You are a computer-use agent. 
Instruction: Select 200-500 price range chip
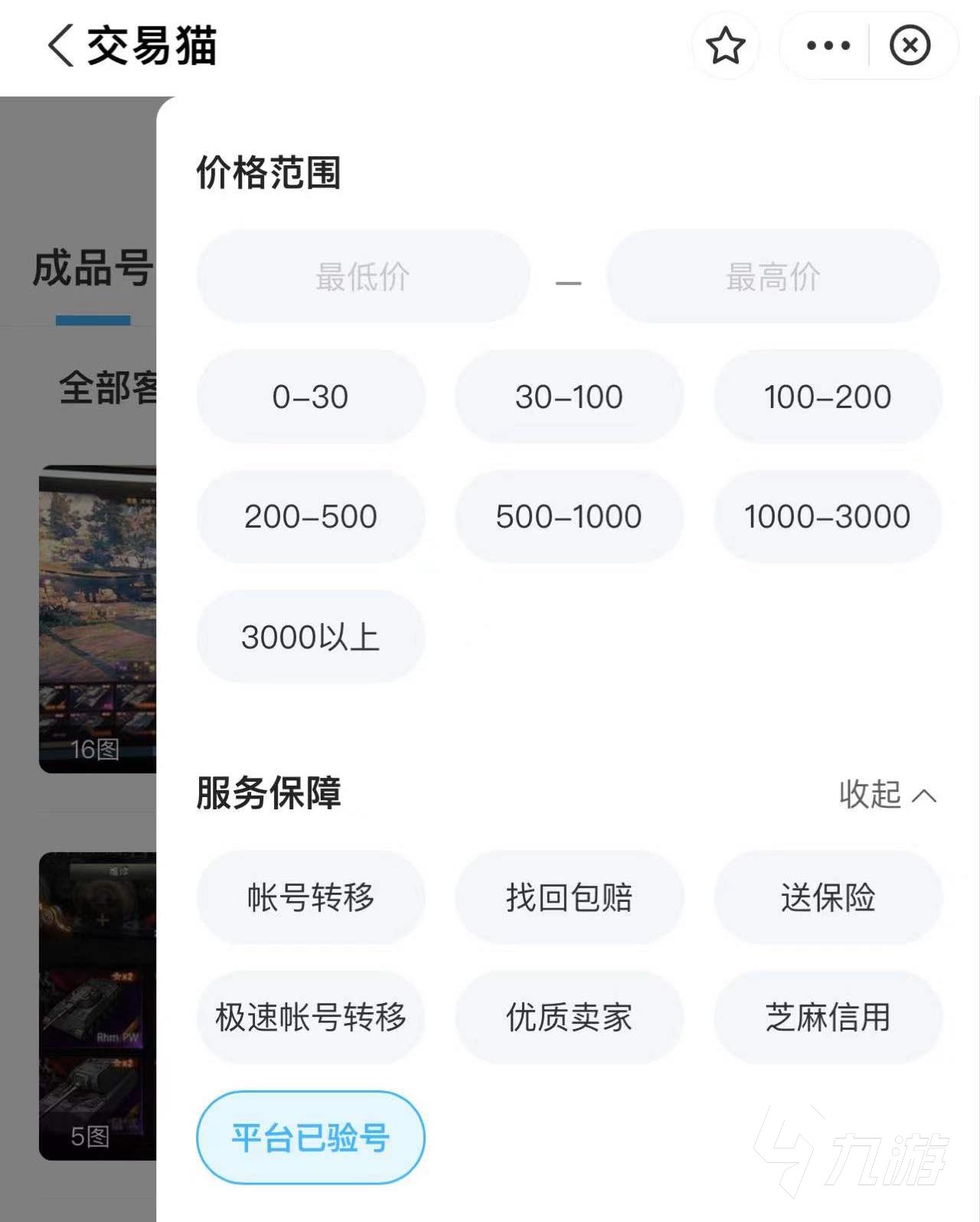click(310, 517)
